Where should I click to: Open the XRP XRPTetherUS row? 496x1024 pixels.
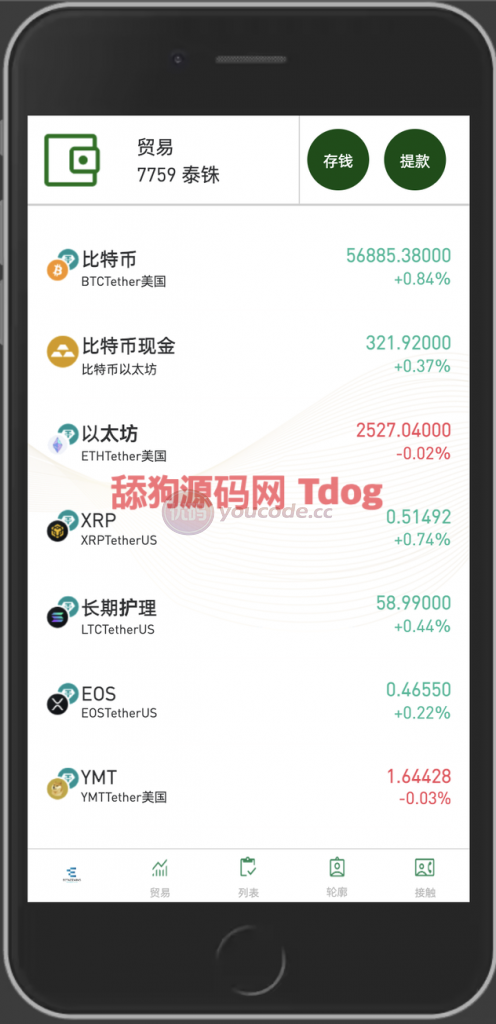[248, 528]
